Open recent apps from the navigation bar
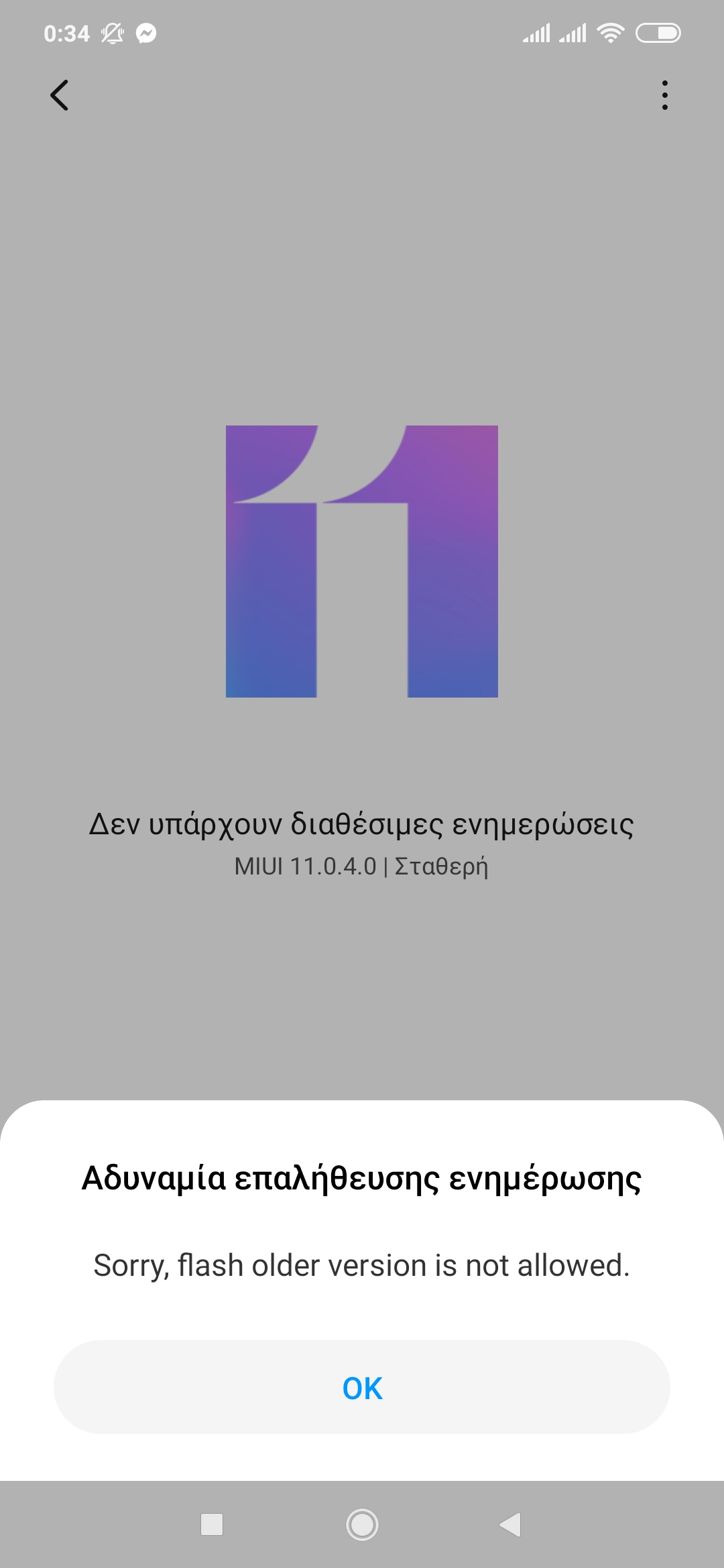The width and height of the screenshot is (724, 1568). [x=212, y=1524]
